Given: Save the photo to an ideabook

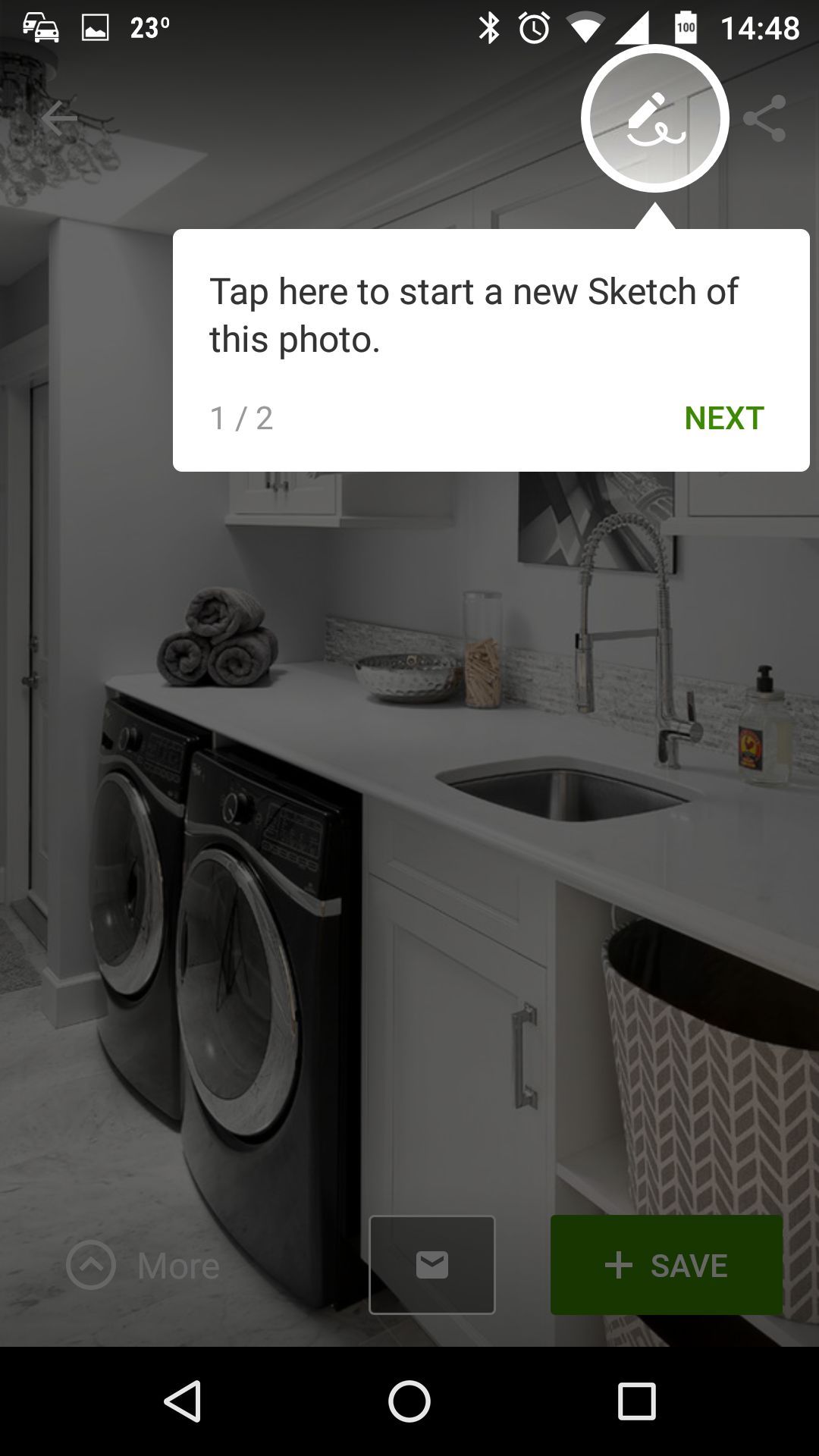Looking at the screenshot, I should click(x=667, y=1265).
